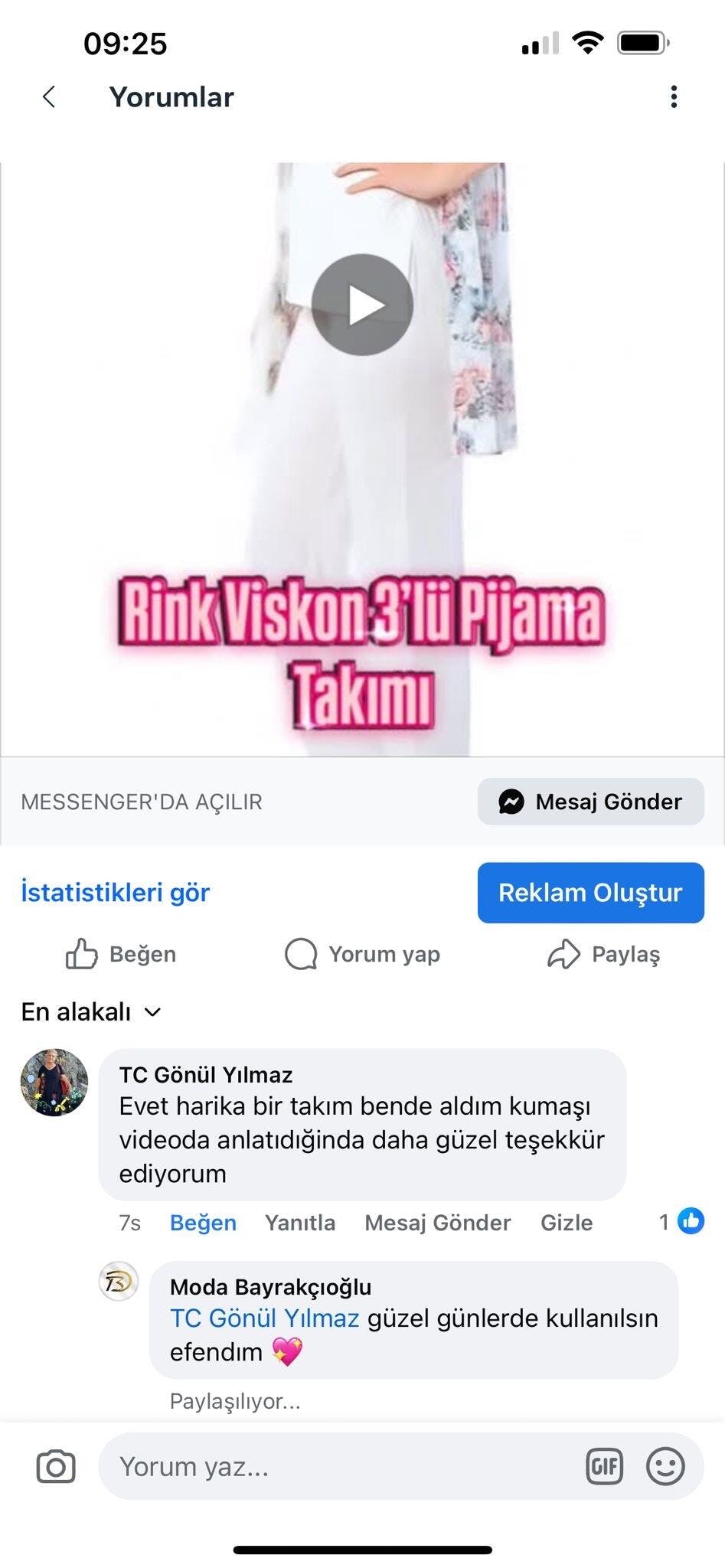Like TC Gönül Yılmaz's comment
This screenshot has width=725, height=1568.
[203, 1223]
